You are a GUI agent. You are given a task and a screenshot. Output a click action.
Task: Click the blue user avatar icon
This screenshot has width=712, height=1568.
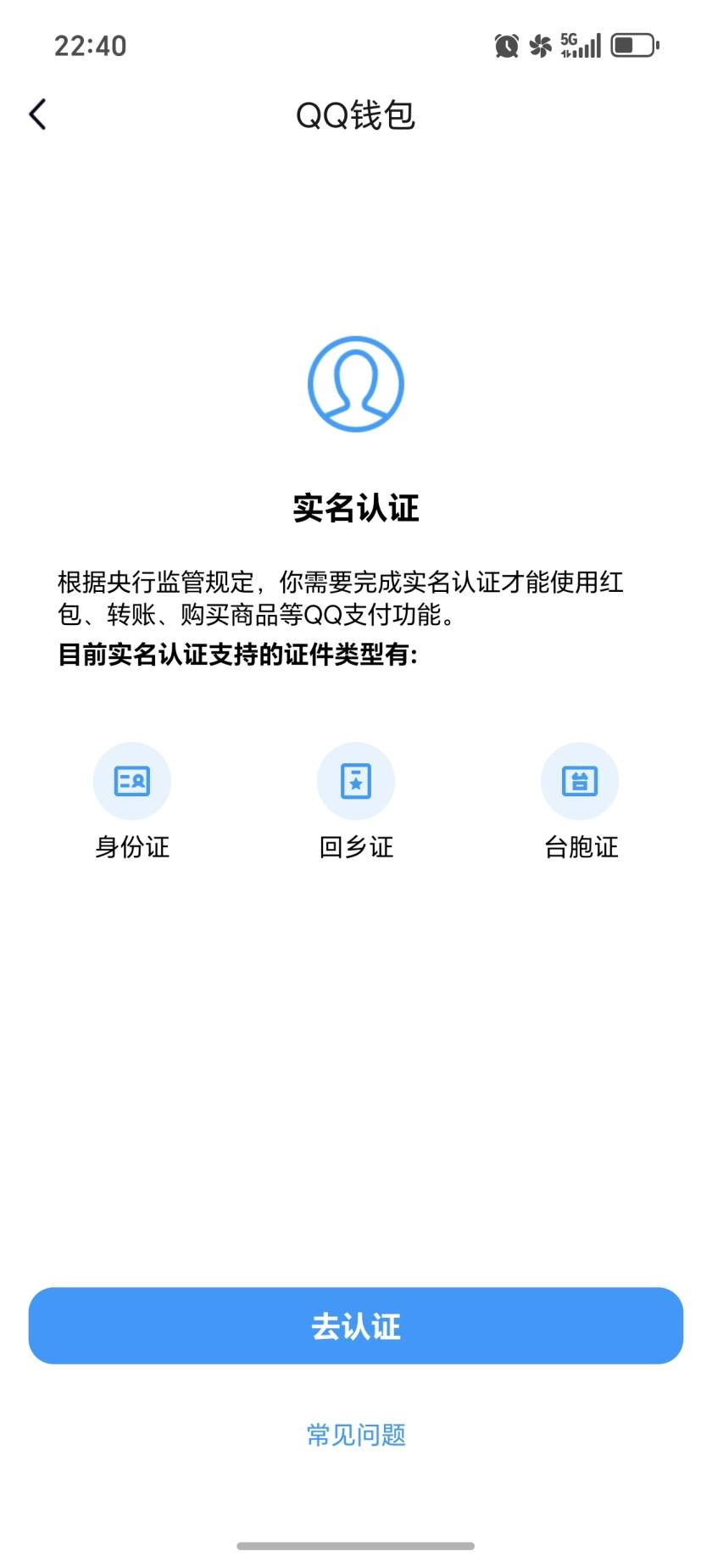tap(355, 382)
